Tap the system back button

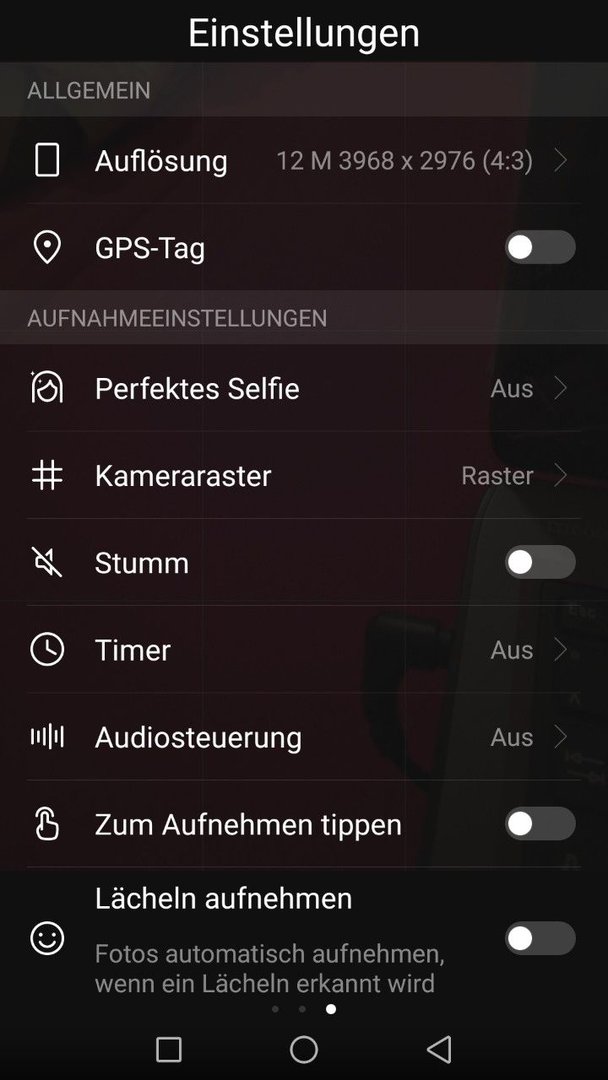(x=439, y=1050)
